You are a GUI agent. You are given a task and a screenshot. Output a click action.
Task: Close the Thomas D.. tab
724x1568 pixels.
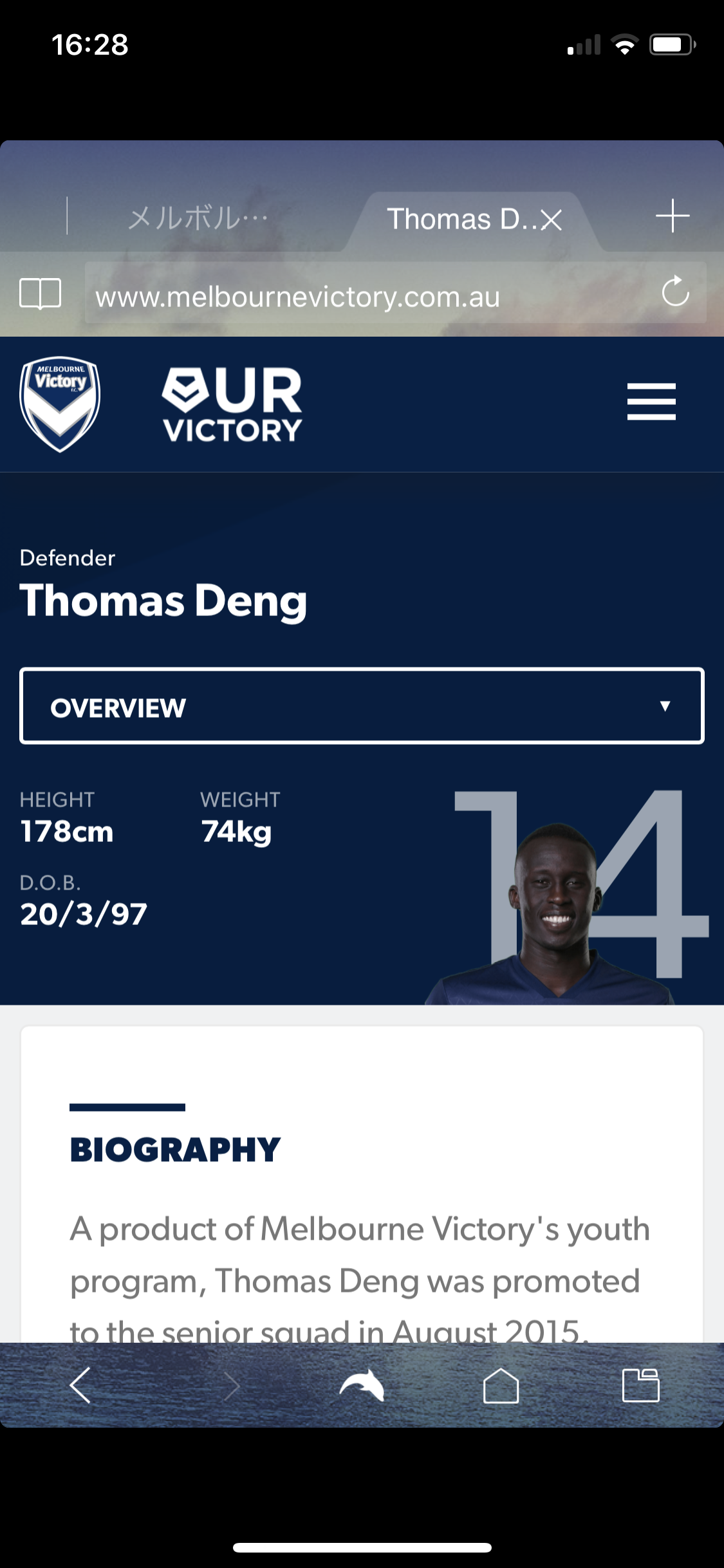552,220
